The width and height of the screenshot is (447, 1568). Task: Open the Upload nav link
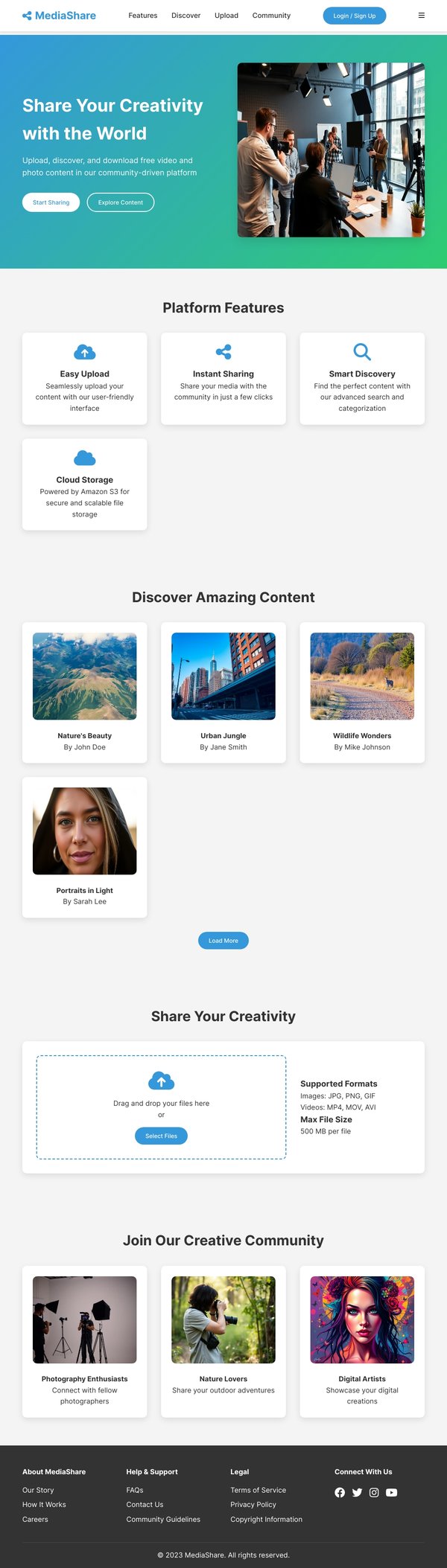coord(226,16)
